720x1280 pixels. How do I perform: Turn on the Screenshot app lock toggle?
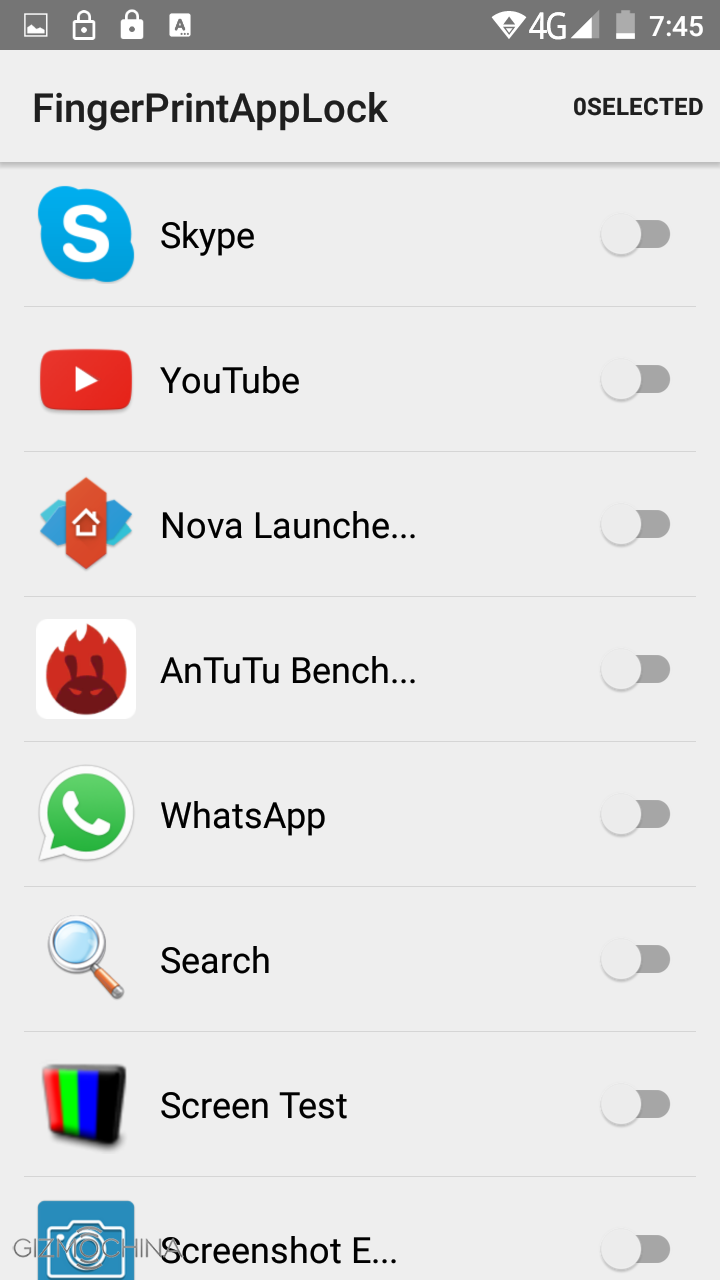636,1249
